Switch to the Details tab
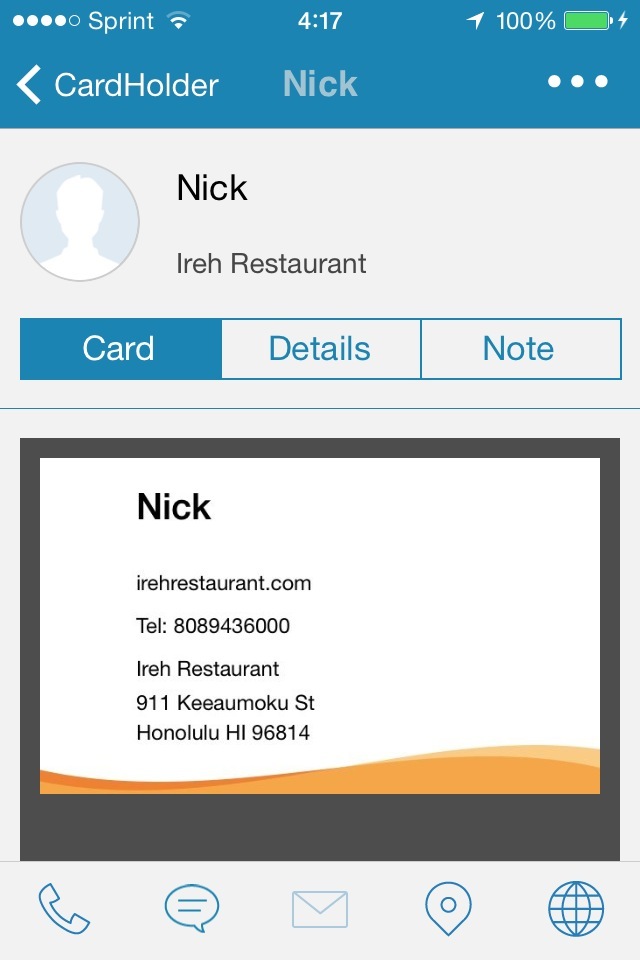 [320, 349]
